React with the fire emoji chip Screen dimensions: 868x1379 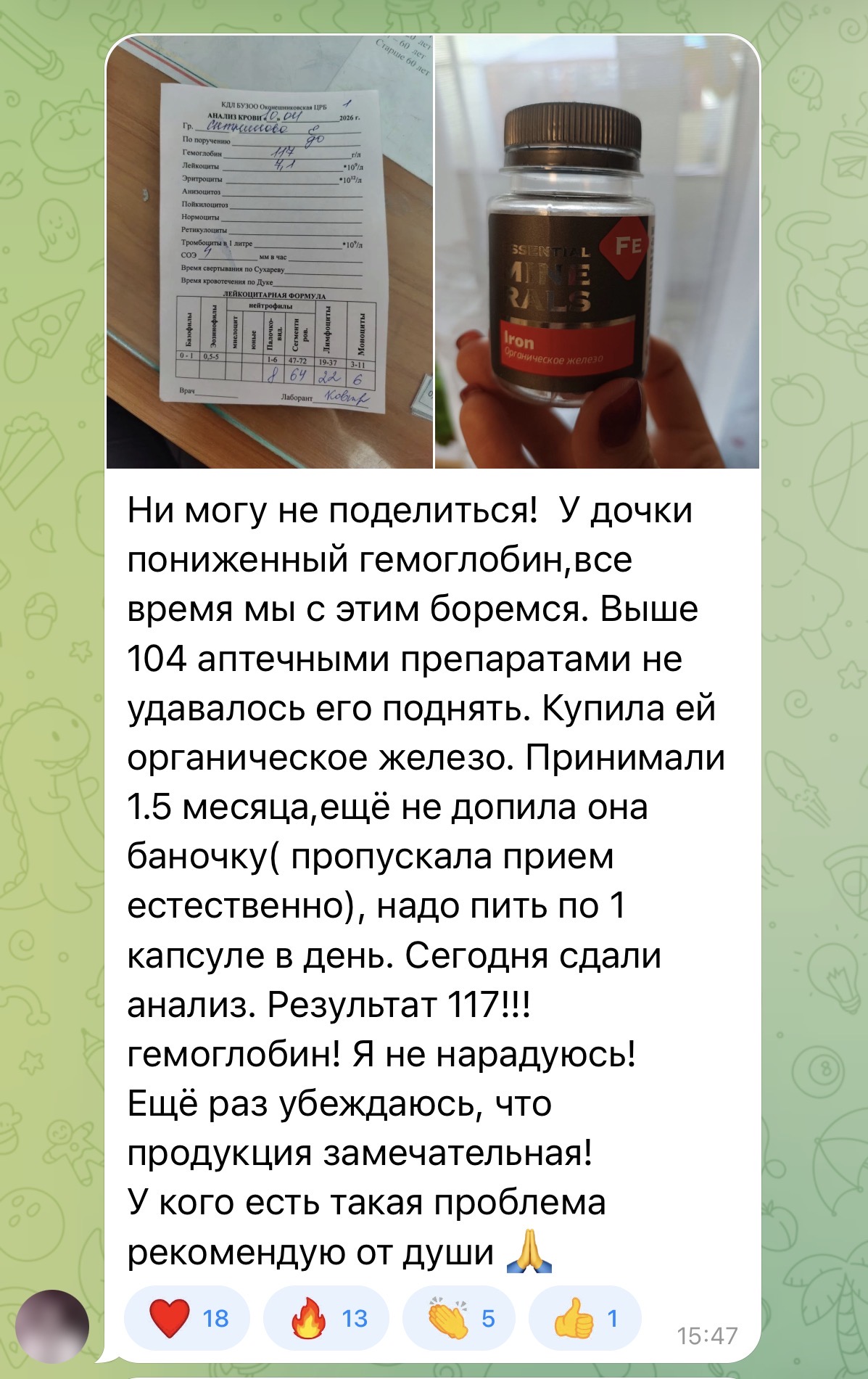pyautogui.click(x=326, y=1318)
